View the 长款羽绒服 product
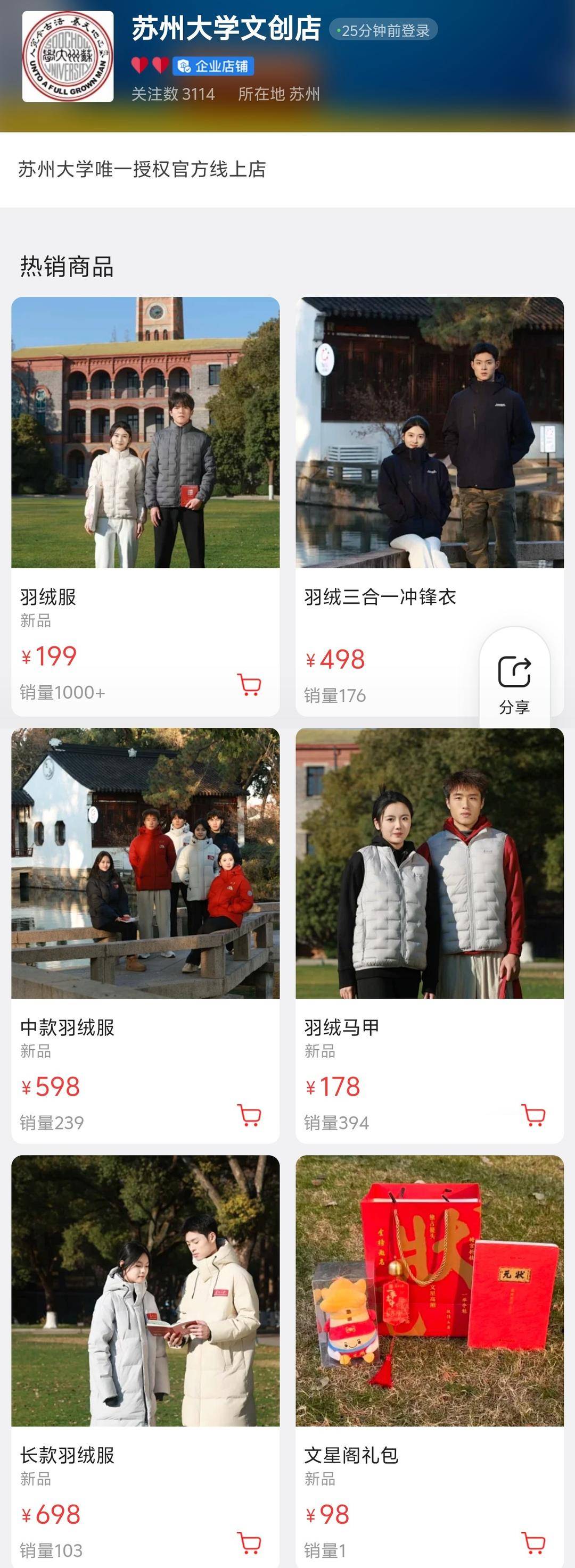Screen dimensions: 575x1568 click(145, 1290)
